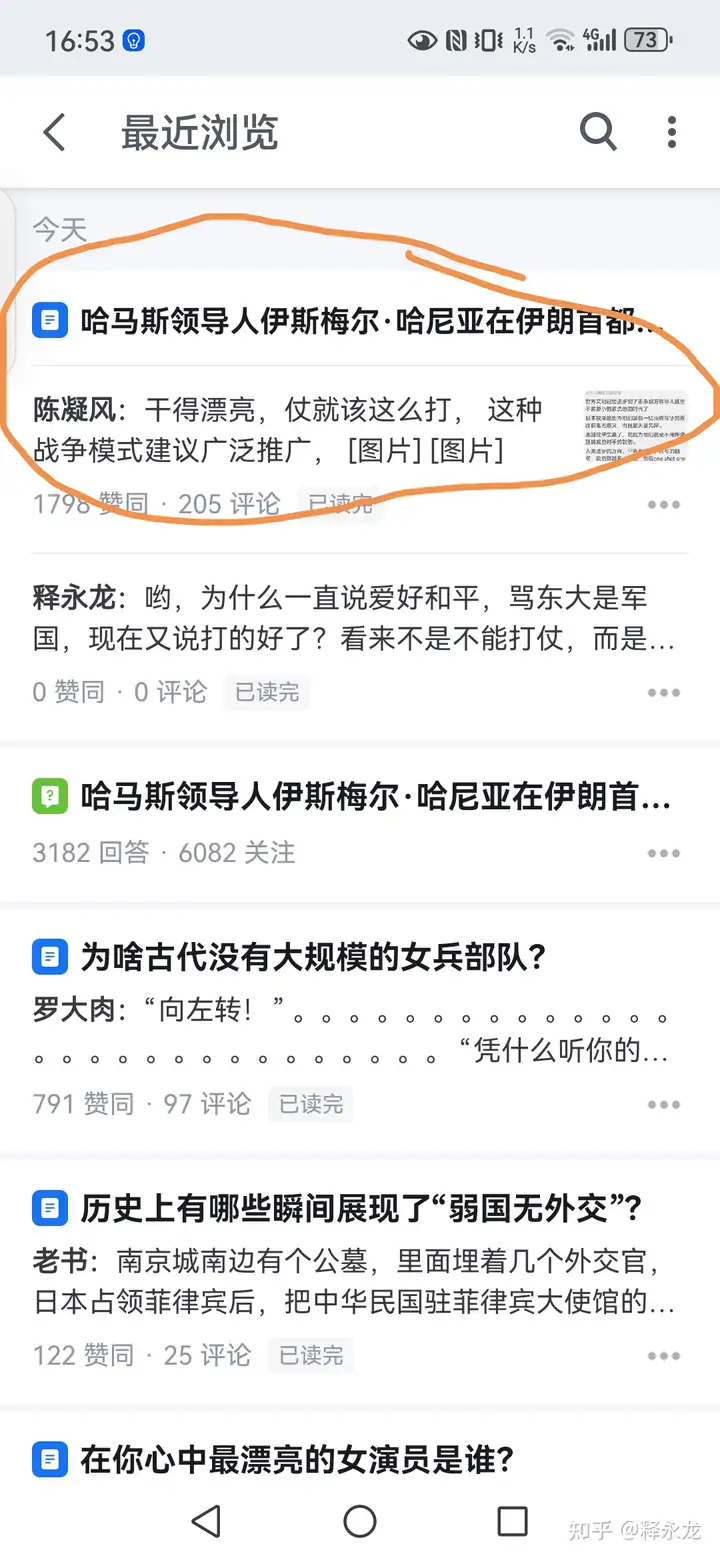Open 在你心中最漂亮的女演员是谁 entry

298,1460
